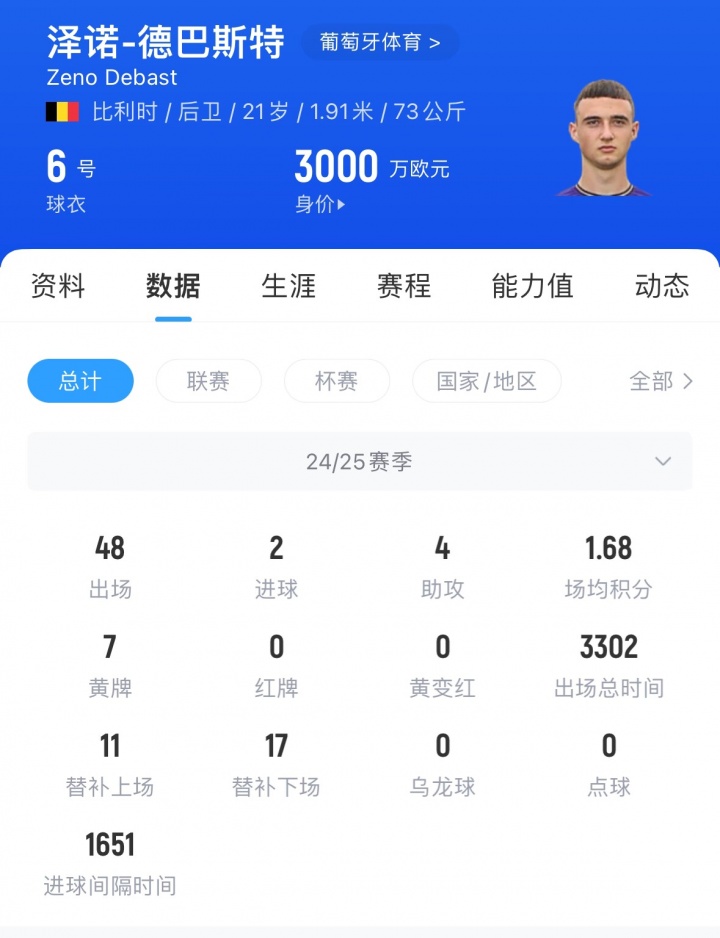Go to the 赛程 schedule tab

404,286
